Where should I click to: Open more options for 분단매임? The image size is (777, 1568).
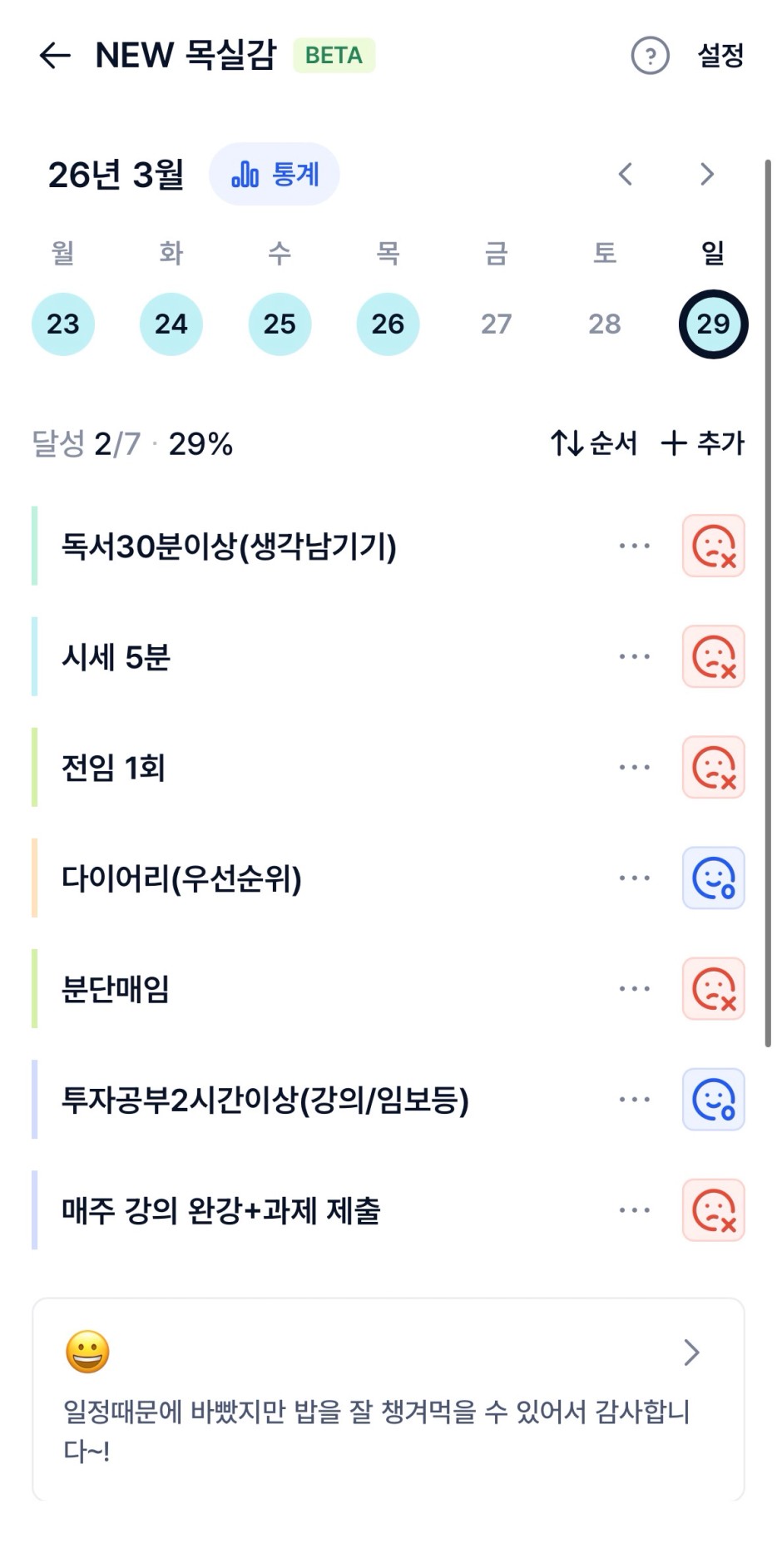pos(634,989)
